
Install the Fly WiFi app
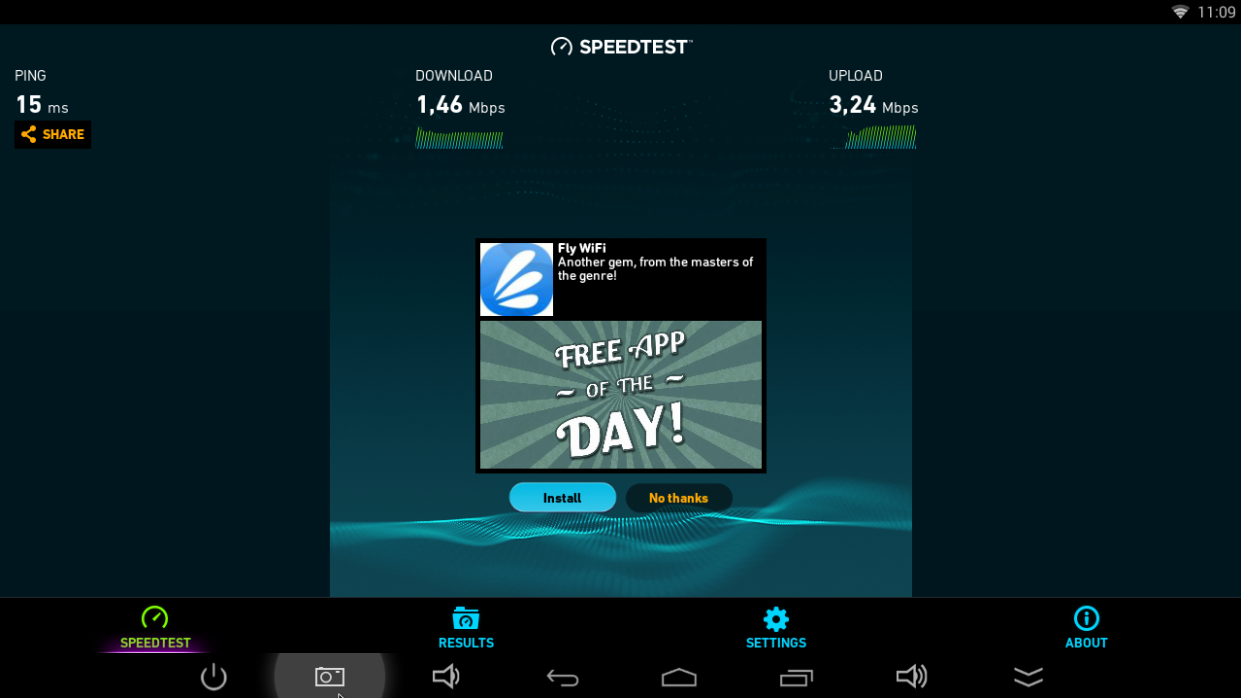pyautogui.click(x=562, y=498)
